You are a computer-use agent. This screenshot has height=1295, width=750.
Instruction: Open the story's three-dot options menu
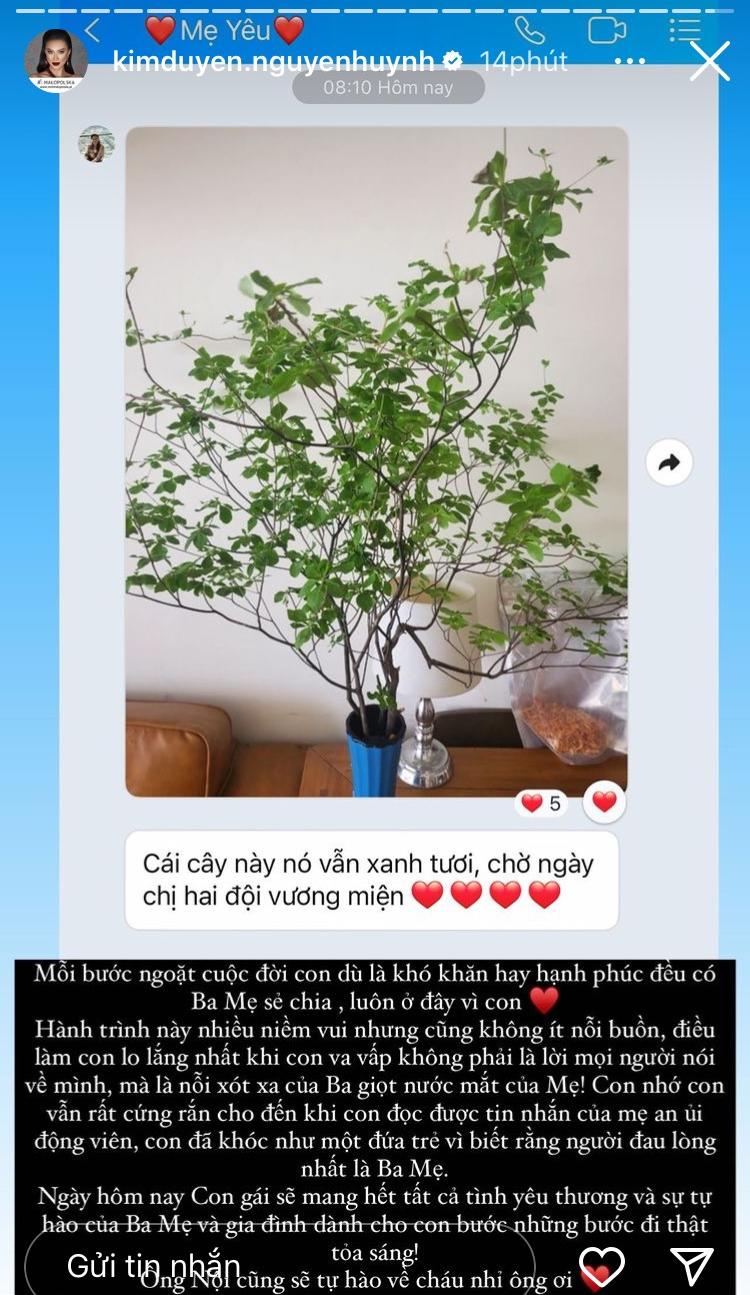(630, 62)
